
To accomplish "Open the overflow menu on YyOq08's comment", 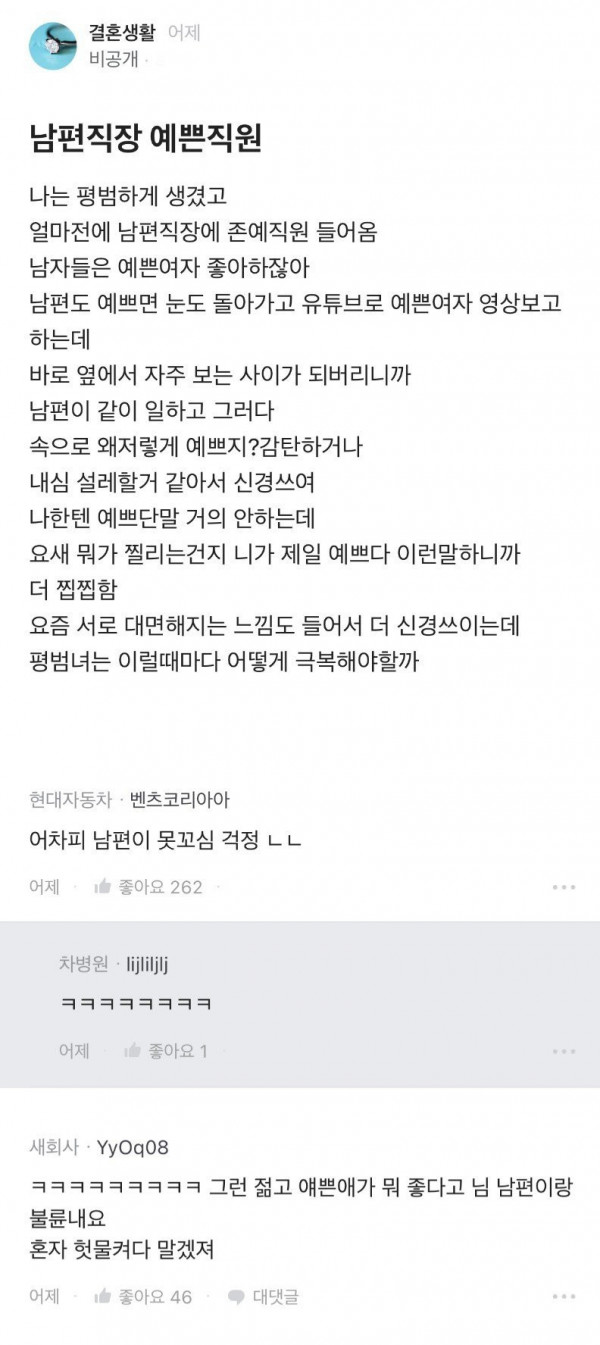I will point(564,1297).
